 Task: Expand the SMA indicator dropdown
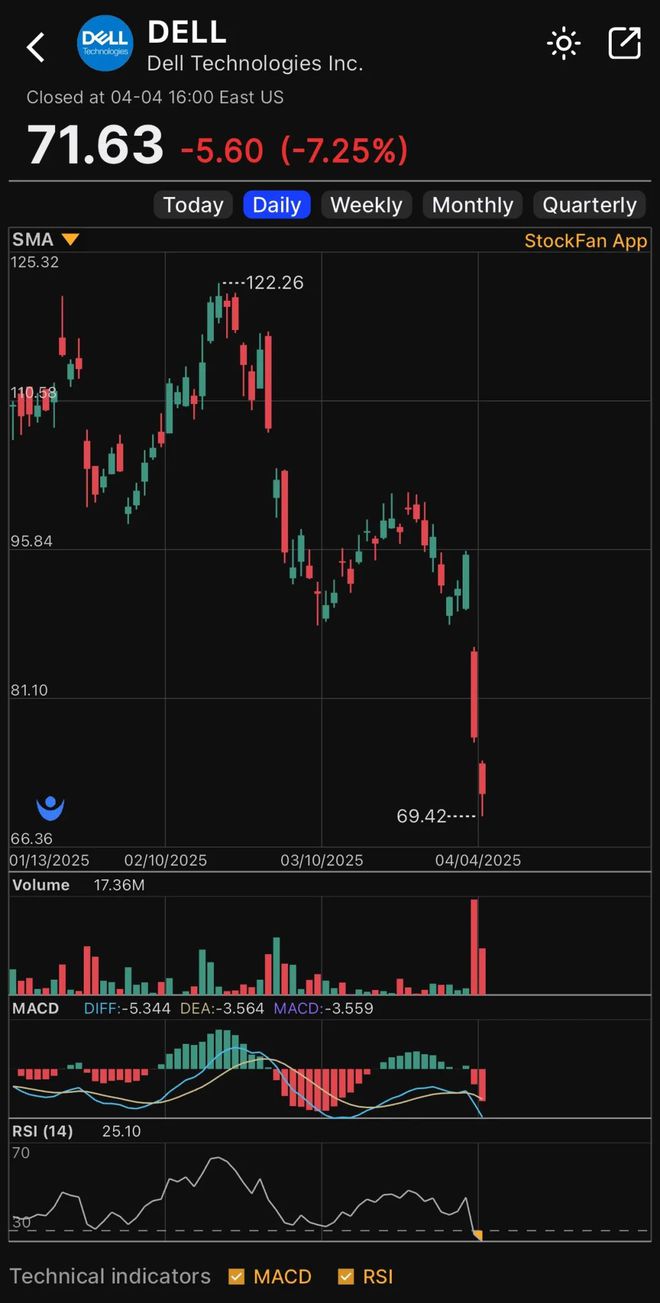[70, 240]
